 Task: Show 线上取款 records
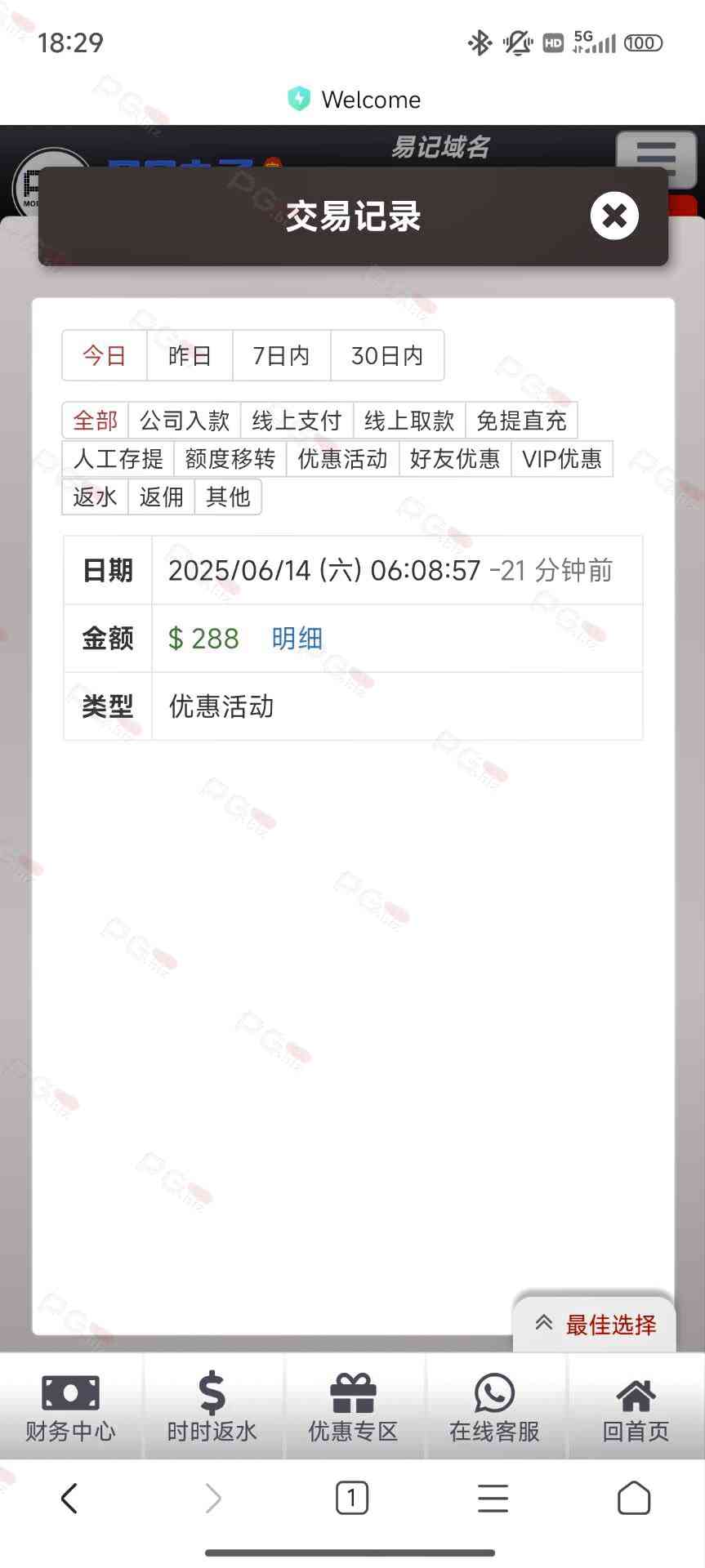pyautogui.click(x=409, y=421)
